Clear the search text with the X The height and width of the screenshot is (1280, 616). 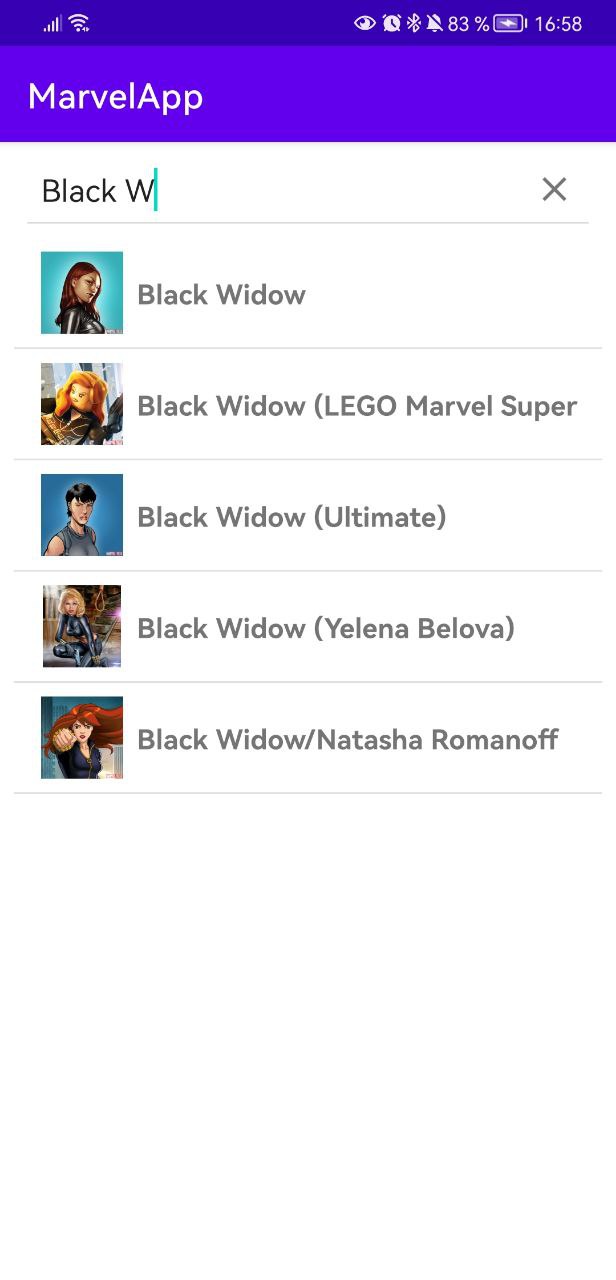coord(554,189)
